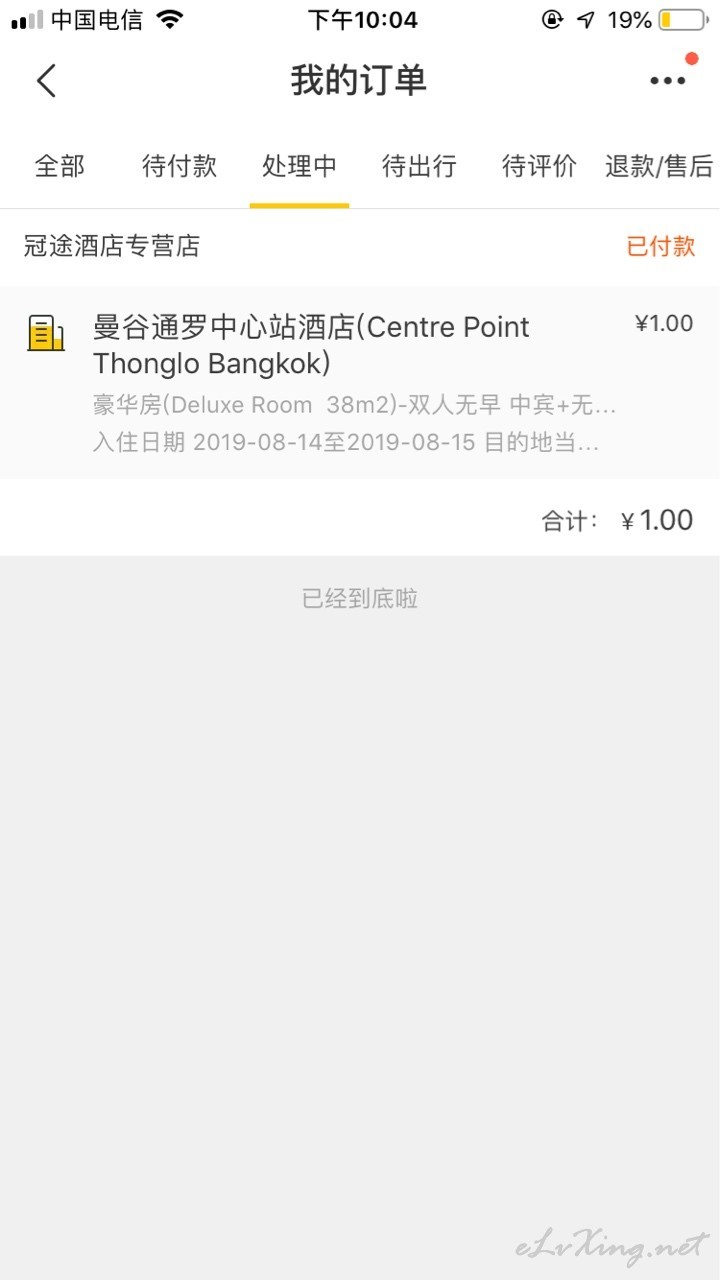Switch to the 待付款 tab
The image size is (720, 1280).
tap(180, 166)
